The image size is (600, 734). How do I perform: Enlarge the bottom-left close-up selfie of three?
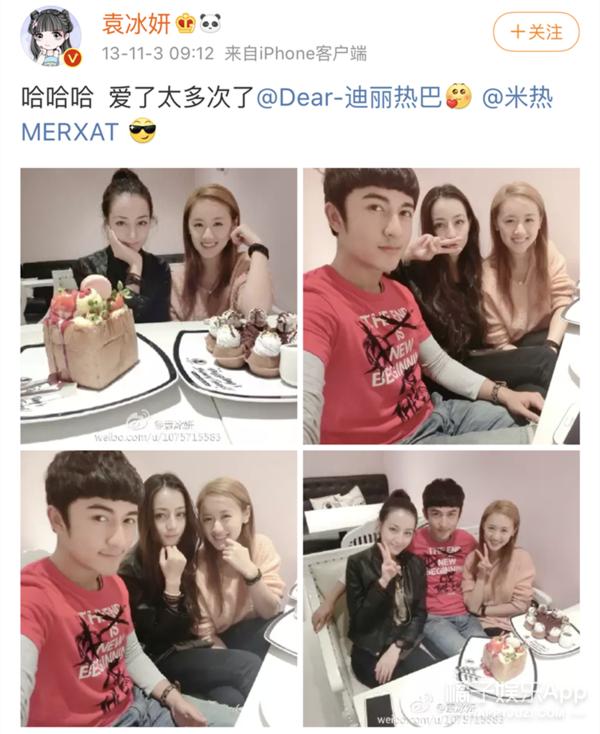pyautogui.click(x=159, y=588)
